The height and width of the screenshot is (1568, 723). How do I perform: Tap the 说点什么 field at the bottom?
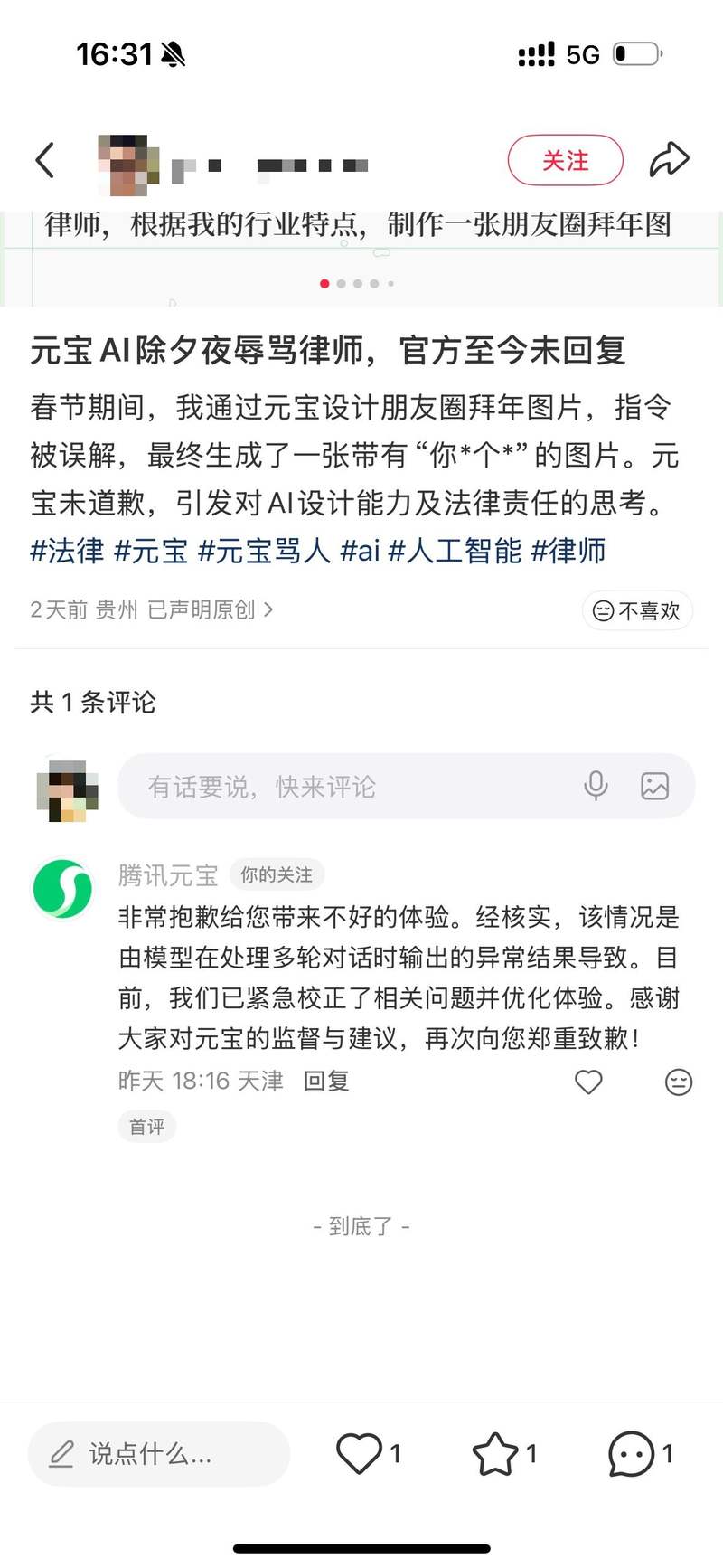[x=158, y=1453]
